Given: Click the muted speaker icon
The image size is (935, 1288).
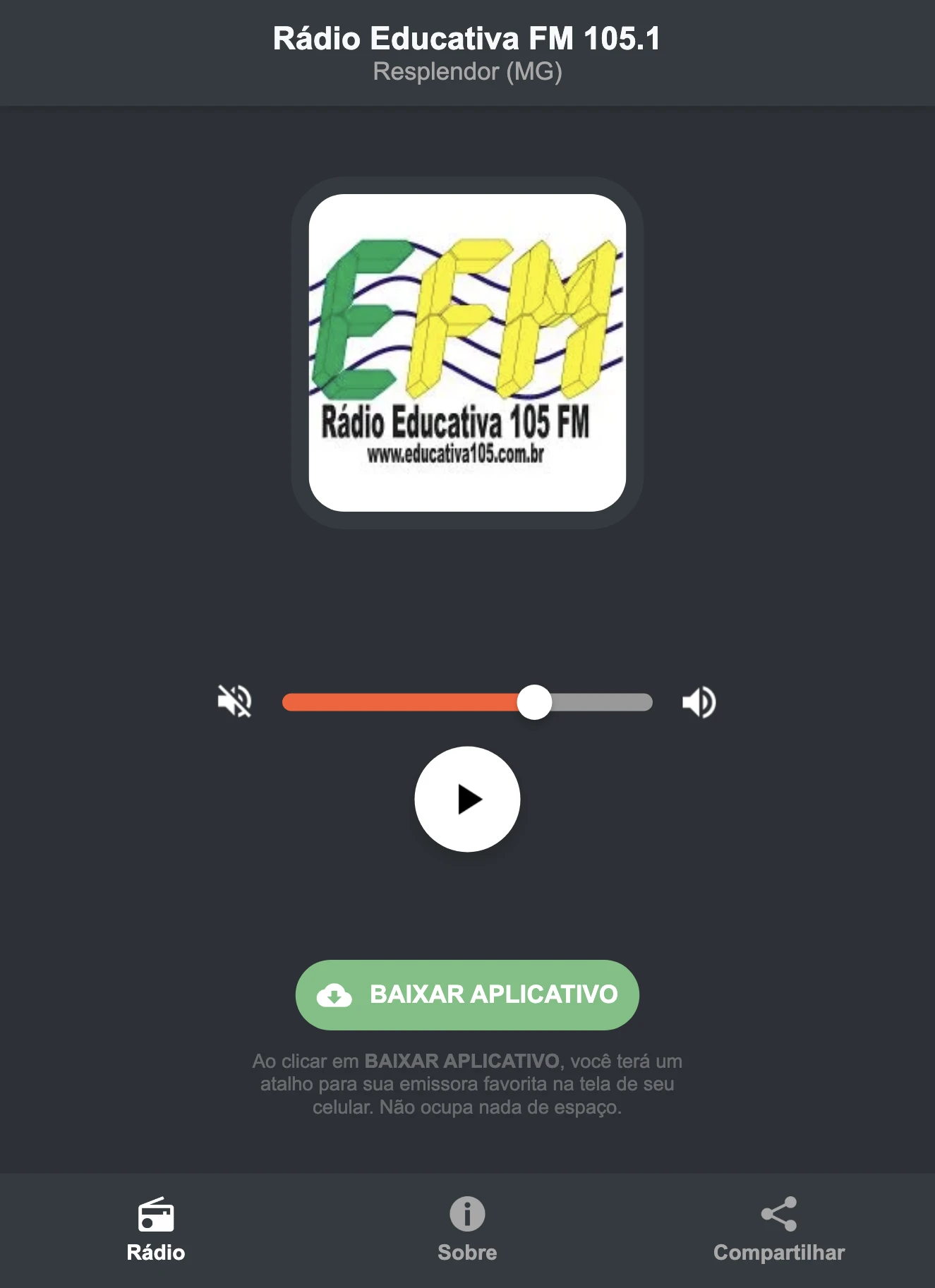Looking at the screenshot, I should click(234, 700).
